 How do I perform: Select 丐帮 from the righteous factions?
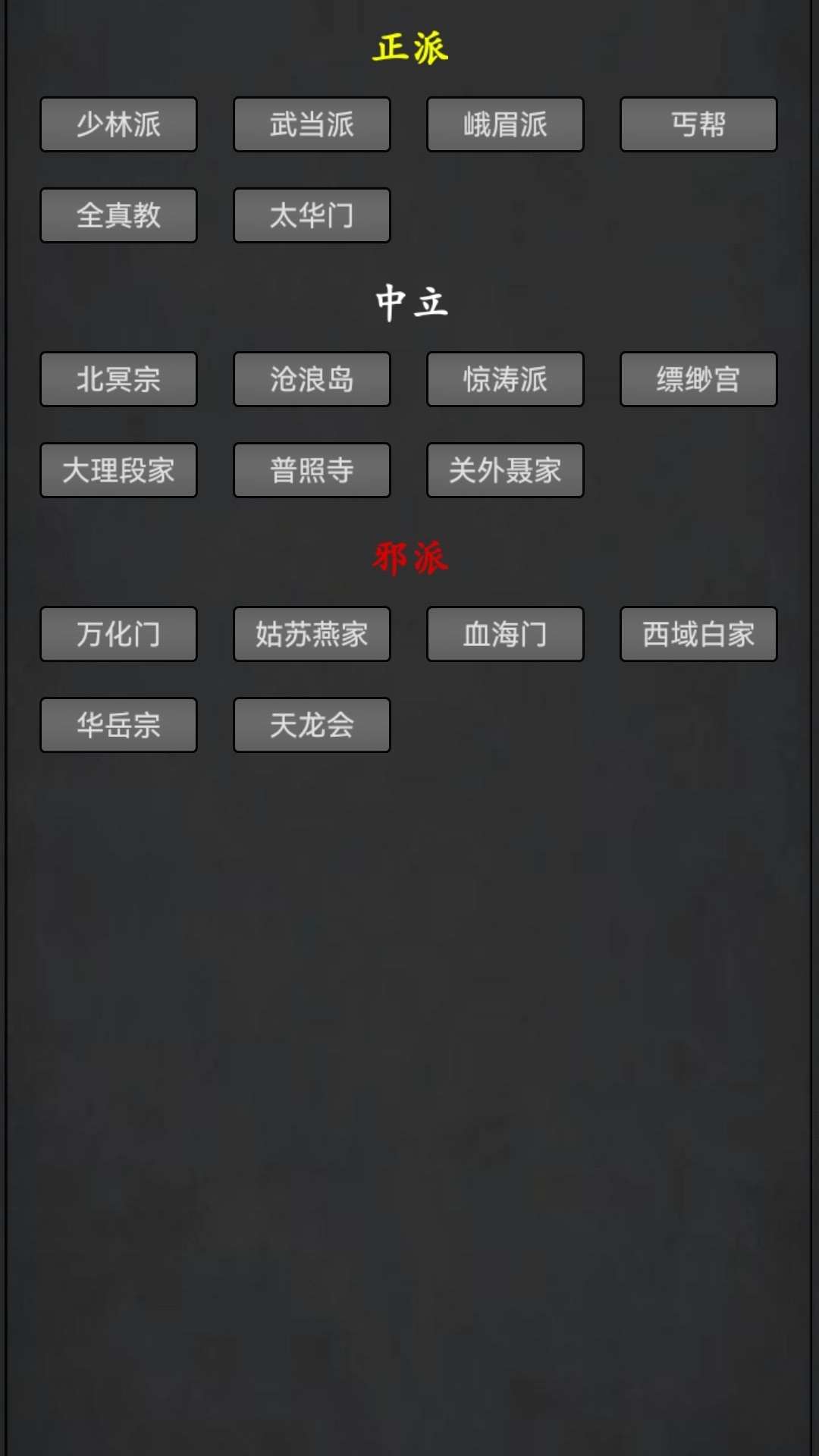[698, 124]
